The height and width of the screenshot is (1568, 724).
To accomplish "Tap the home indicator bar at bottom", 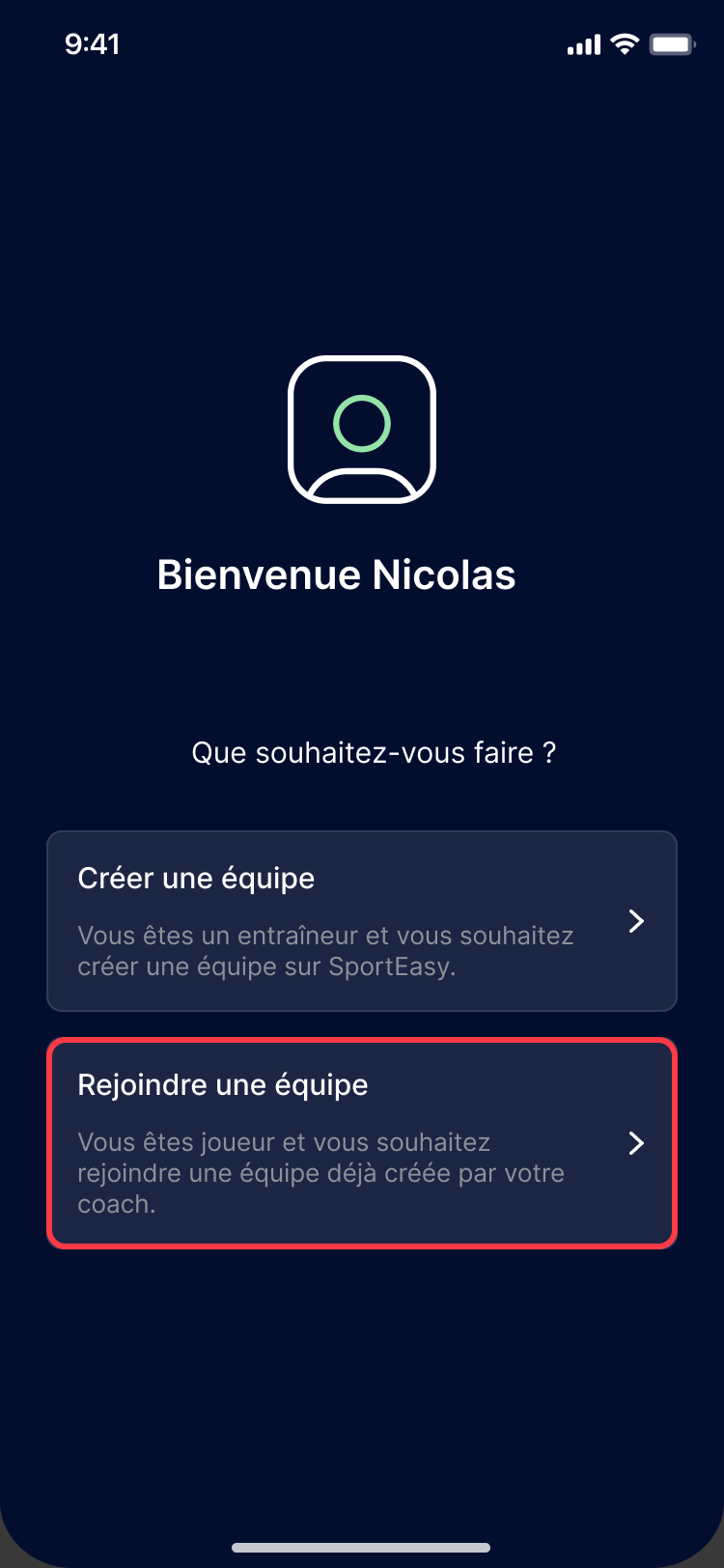I will click(x=361, y=1540).
